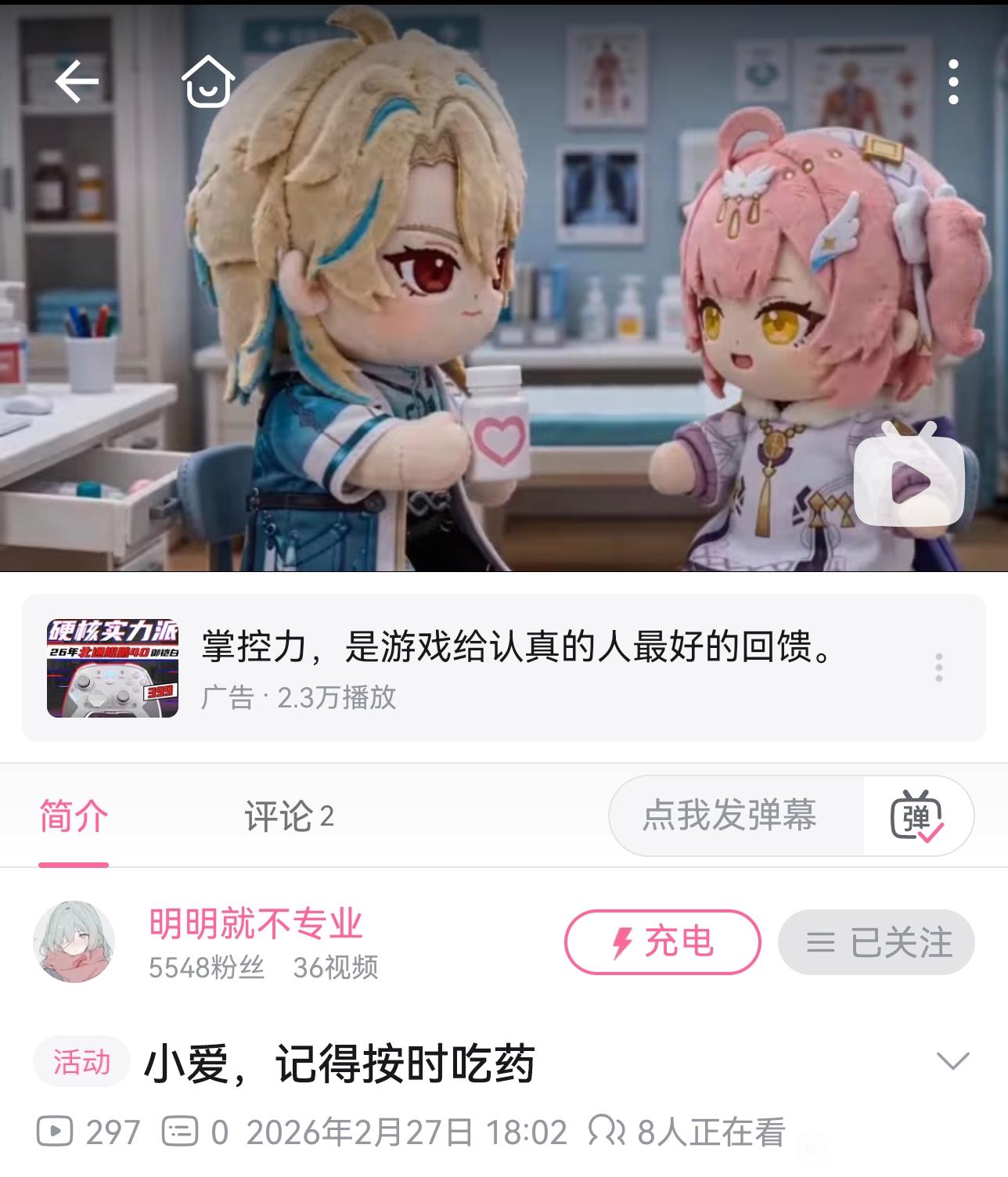This screenshot has width=1008, height=1177.
Task: Open the video overflow menu
Action: click(x=952, y=81)
